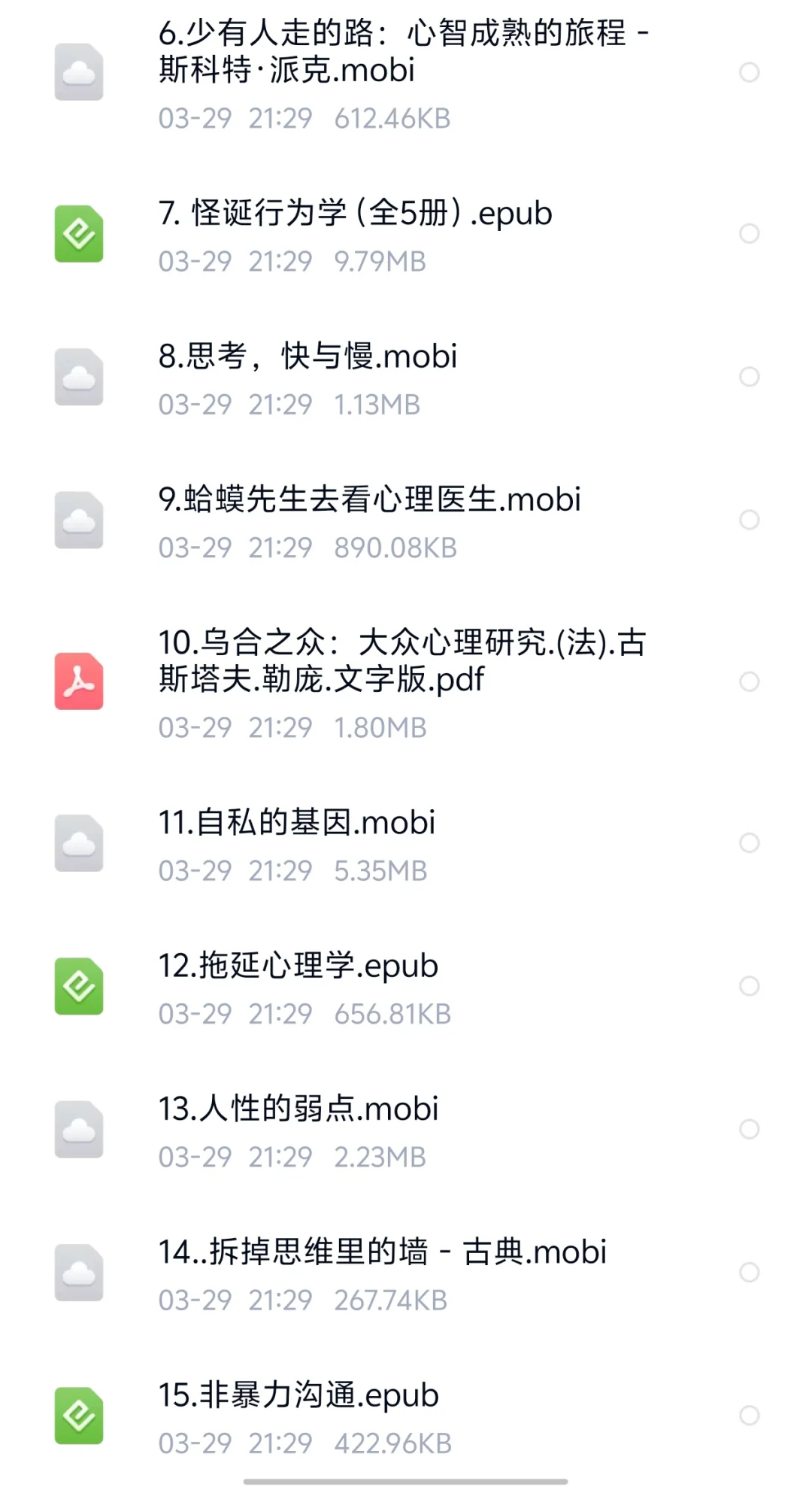This screenshot has height=1487, width=812.
Task: Select the circle for 8.思考，快与慢
Action: [749, 377]
